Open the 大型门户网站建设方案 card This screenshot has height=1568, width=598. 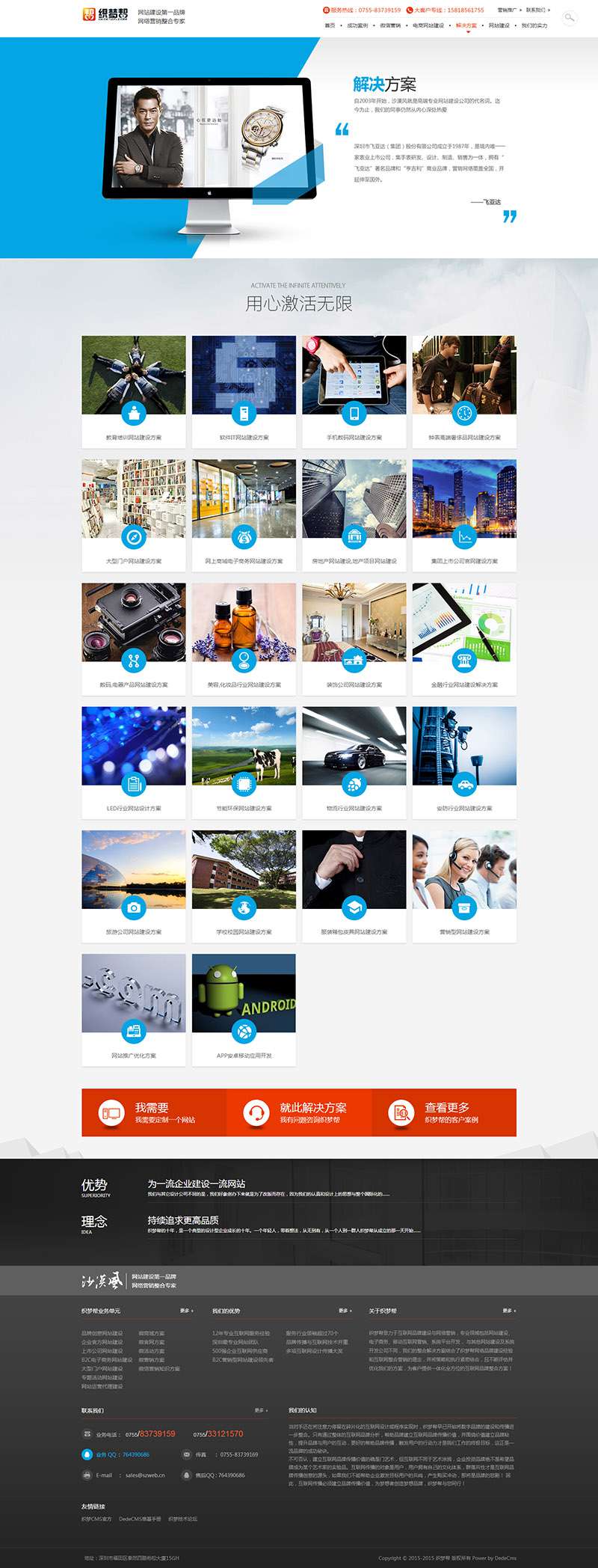[x=134, y=515]
